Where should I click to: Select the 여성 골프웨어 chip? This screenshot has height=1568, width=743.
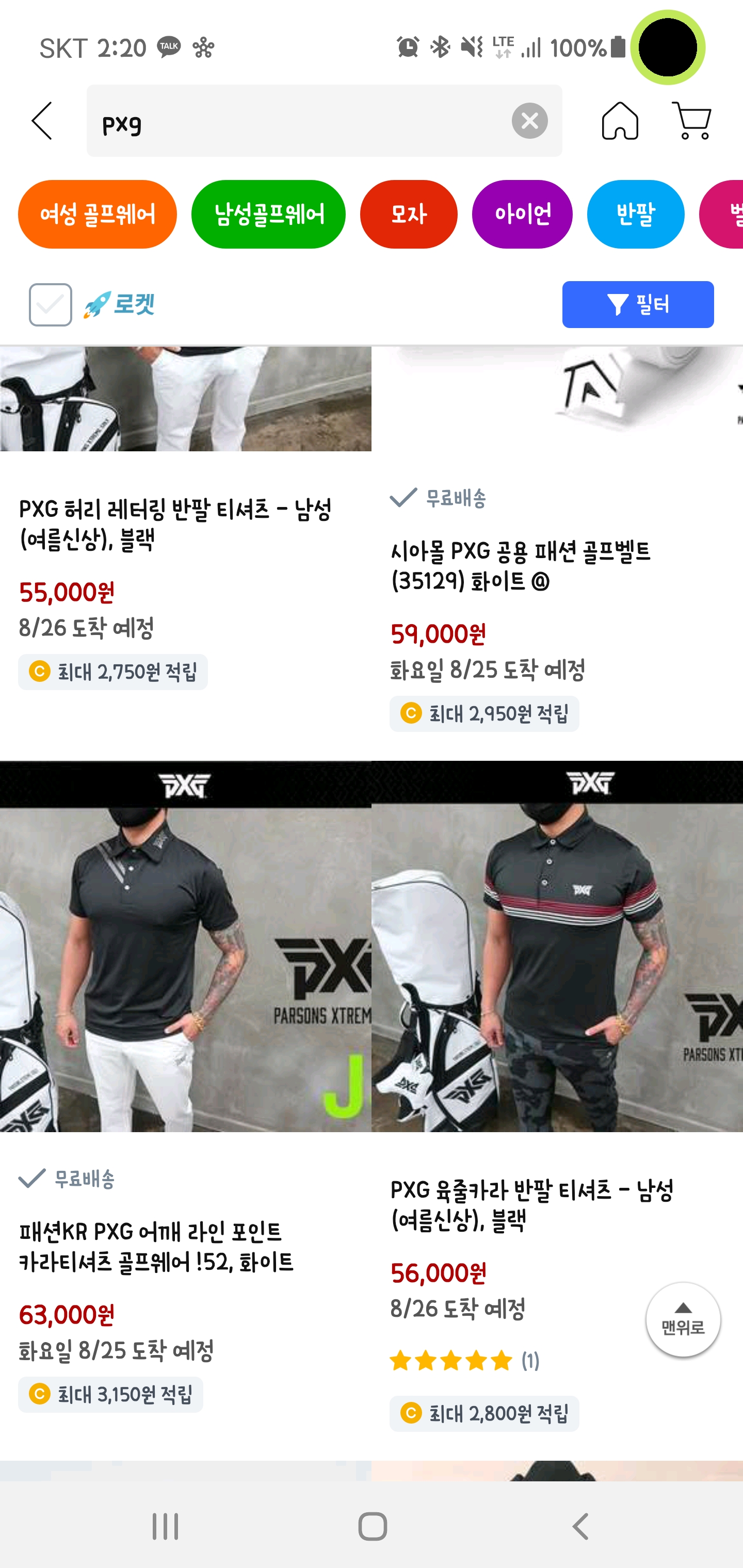point(98,214)
